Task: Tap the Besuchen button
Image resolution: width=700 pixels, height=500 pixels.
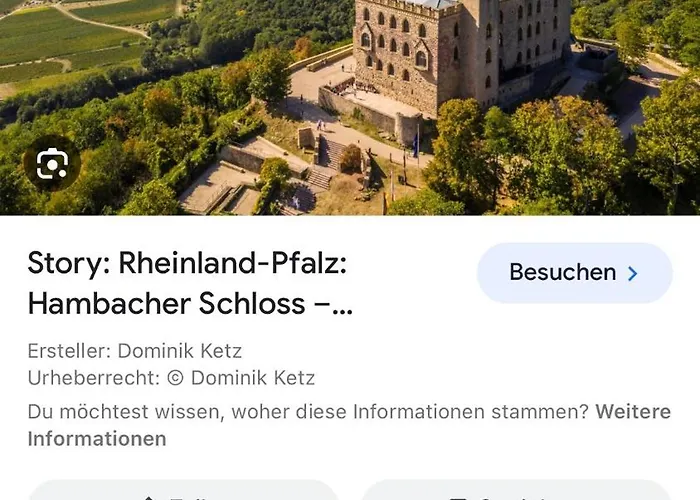Action: click(x=574, y=273)
